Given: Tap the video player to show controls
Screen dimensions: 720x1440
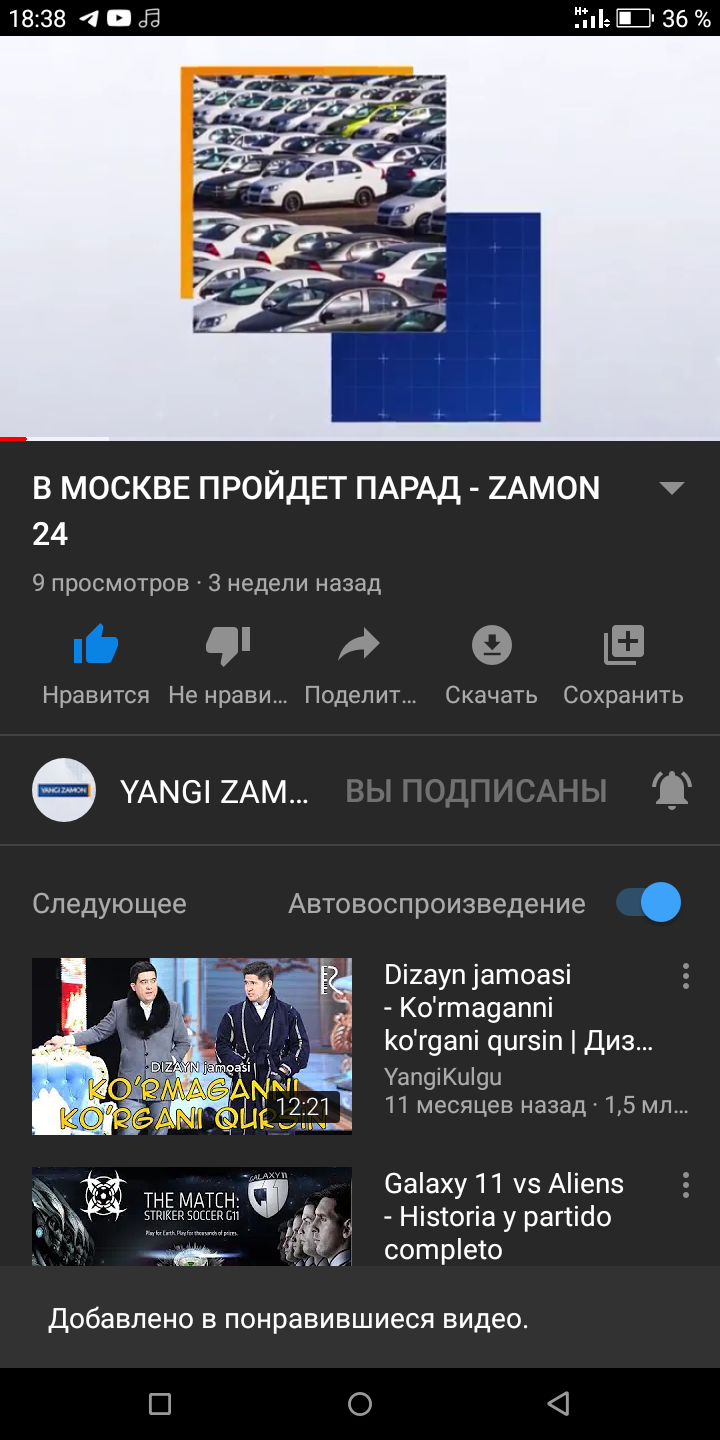Looking at the screenshot, I should (x=360, y=238).
